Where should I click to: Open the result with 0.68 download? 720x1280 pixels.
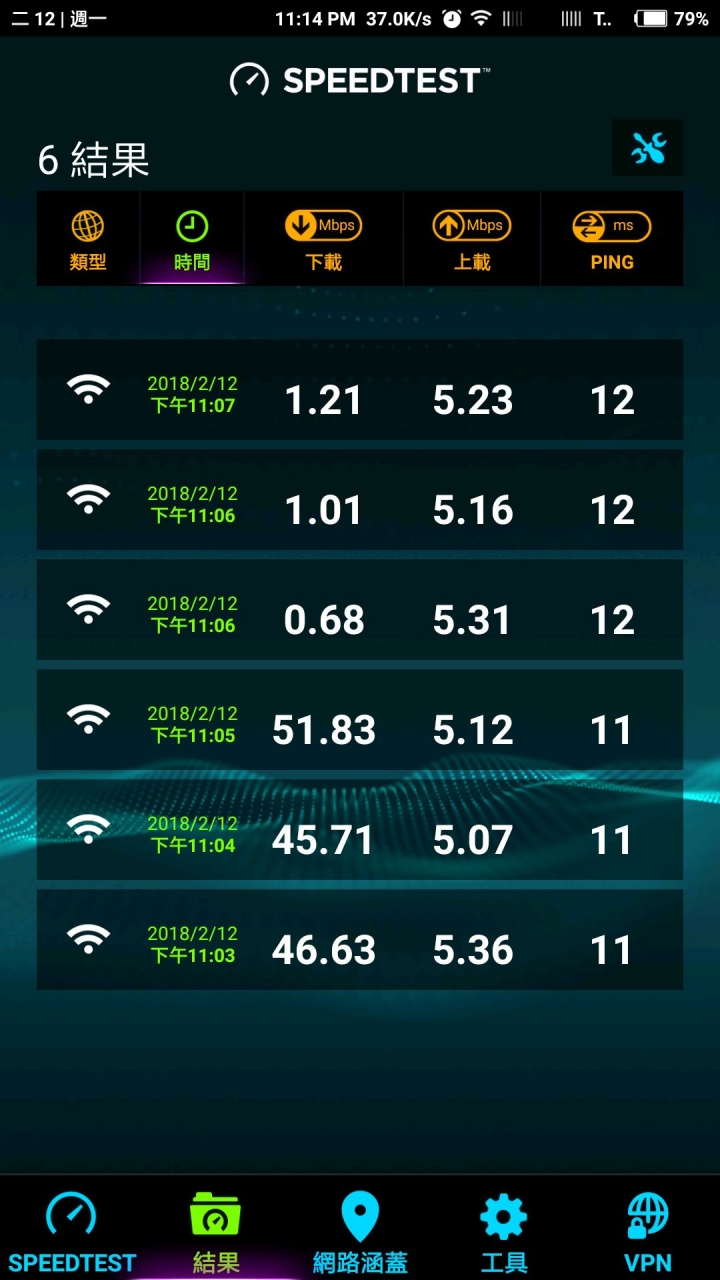(360, 610)
